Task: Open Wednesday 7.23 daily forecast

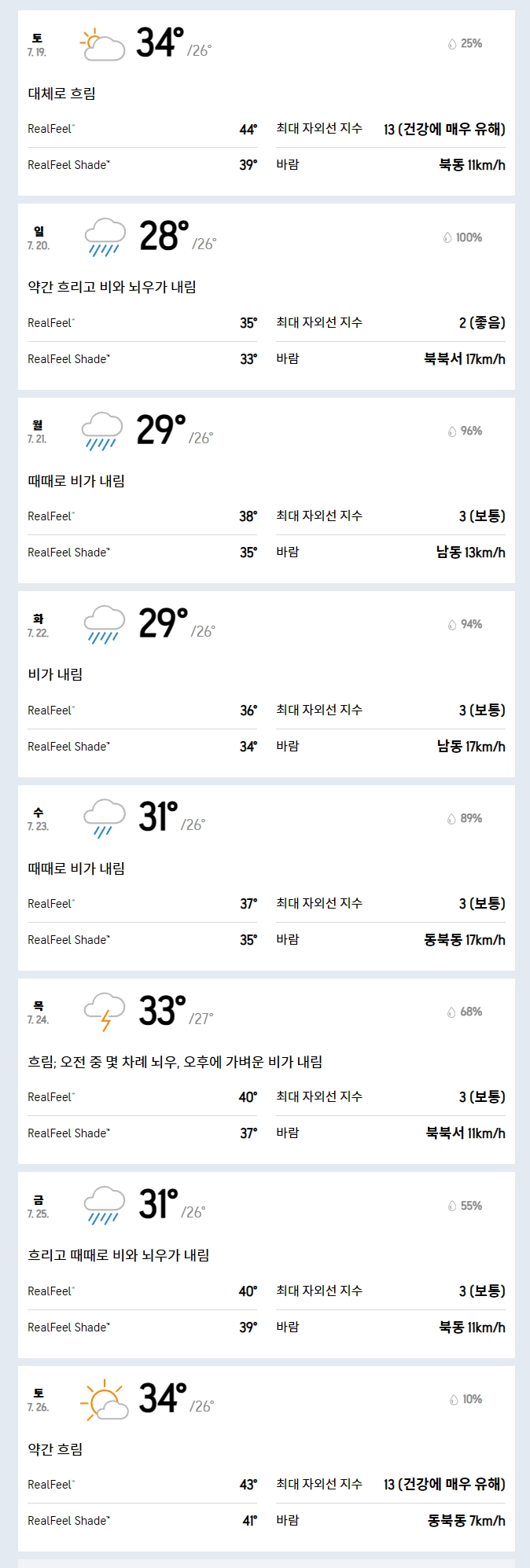Action: 266,877
